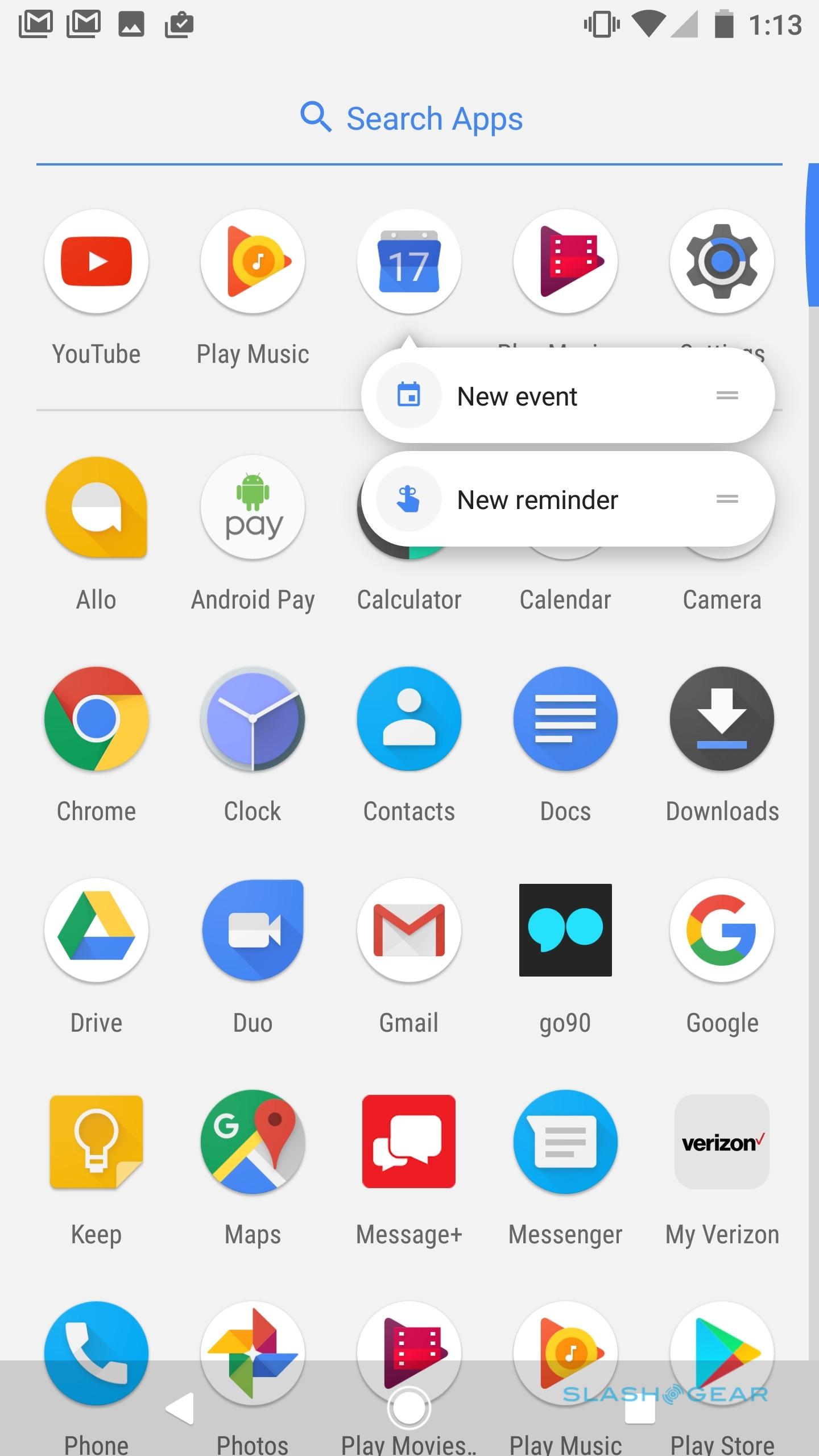Open the Allo app
The height and width of the screenshot is (1456, 819).
(97, 507)
